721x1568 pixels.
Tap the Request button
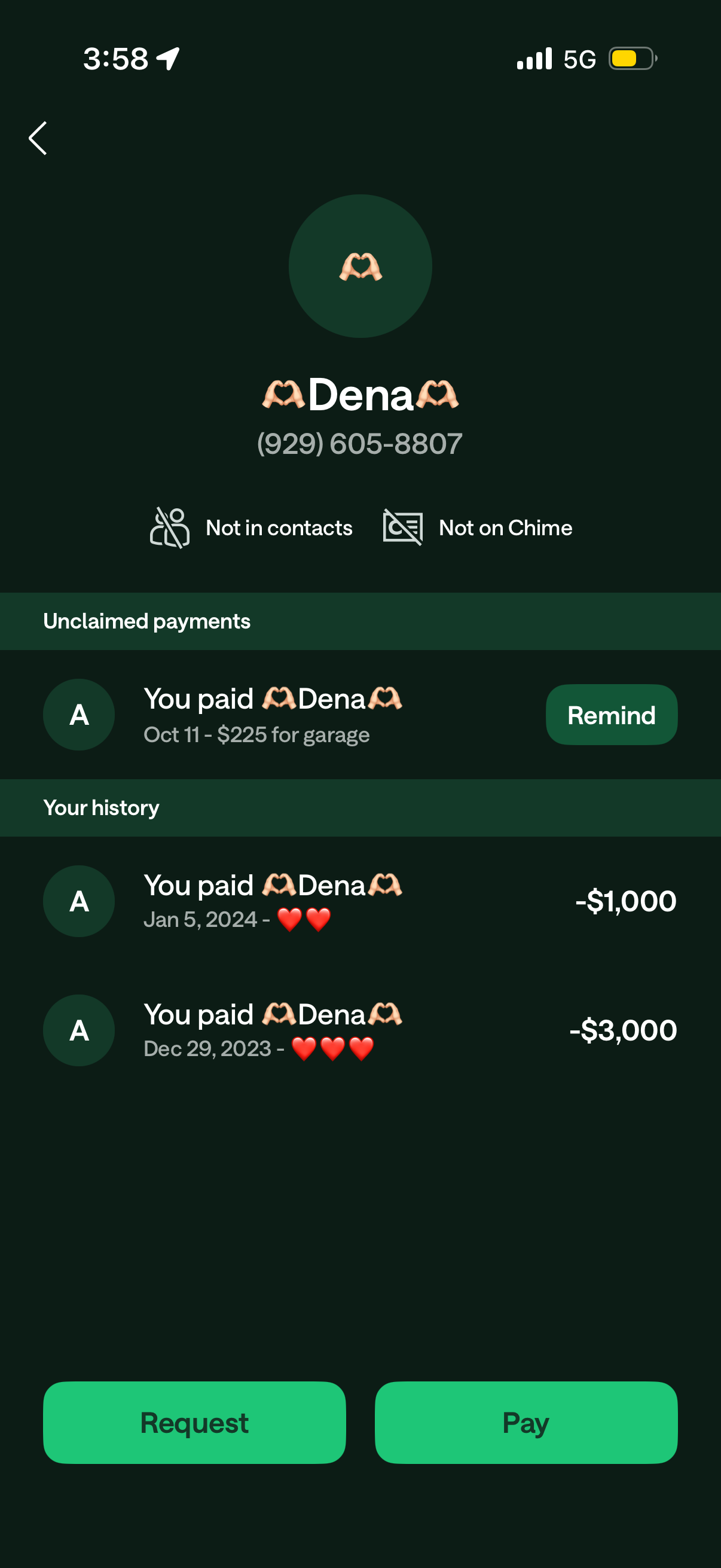[x=194, y=1423]
